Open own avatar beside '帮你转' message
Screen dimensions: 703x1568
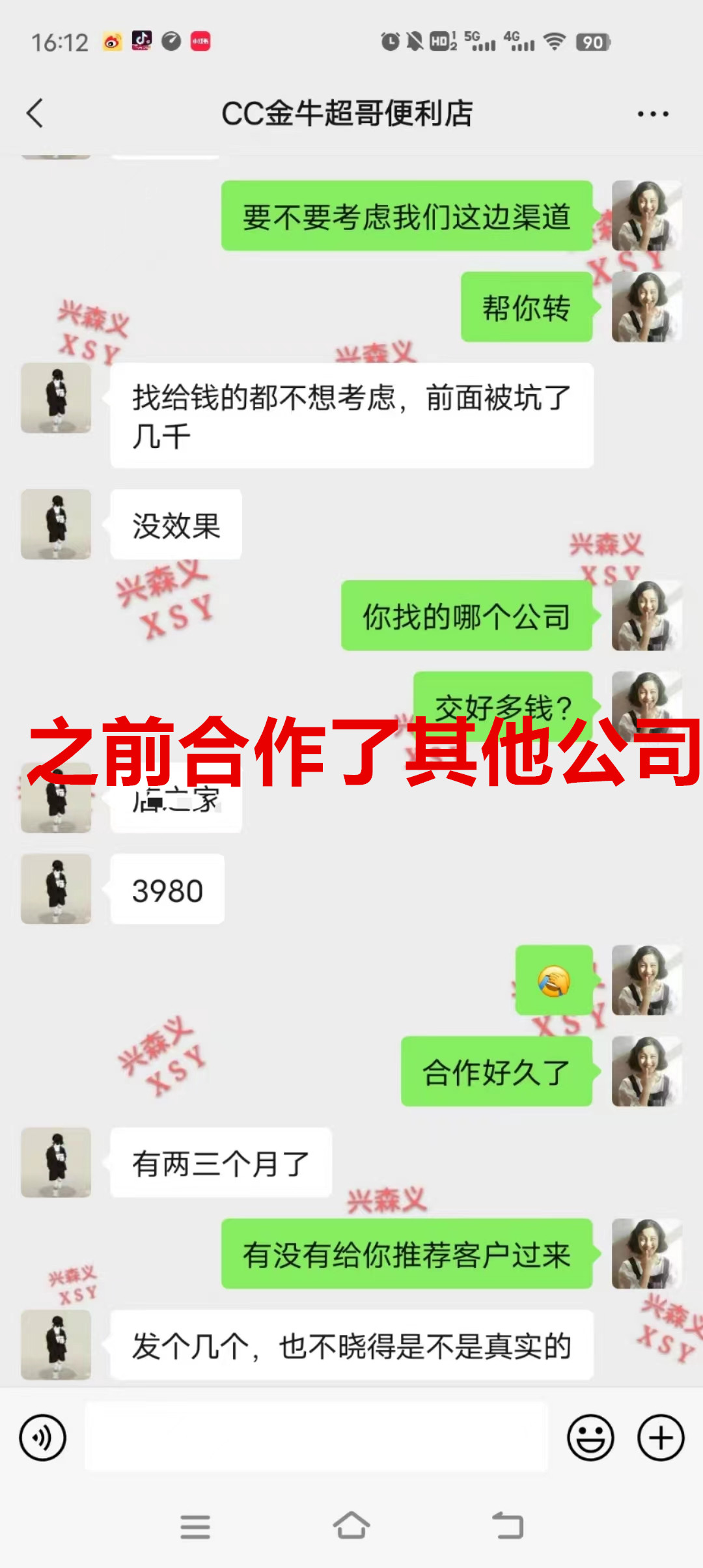click(646, 307)
